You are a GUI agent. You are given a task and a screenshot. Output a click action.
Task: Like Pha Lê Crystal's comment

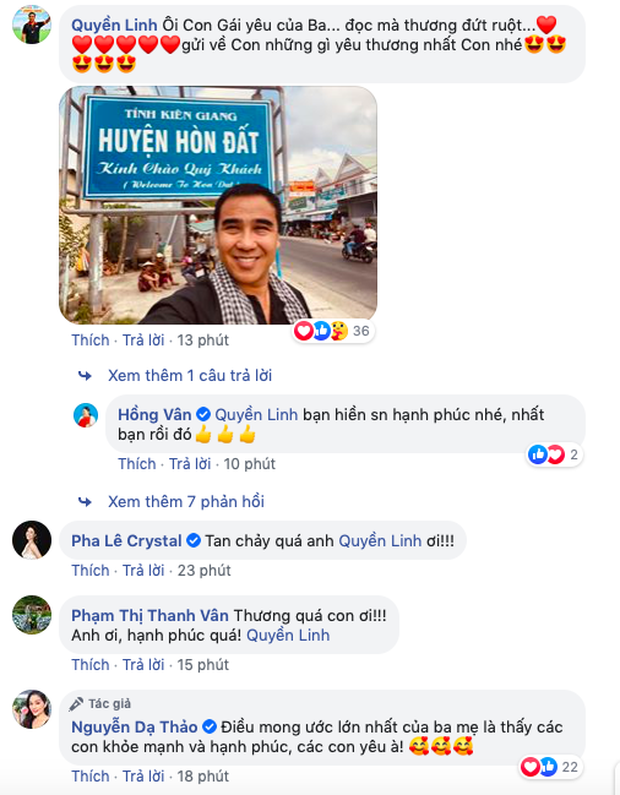[90, 570]
